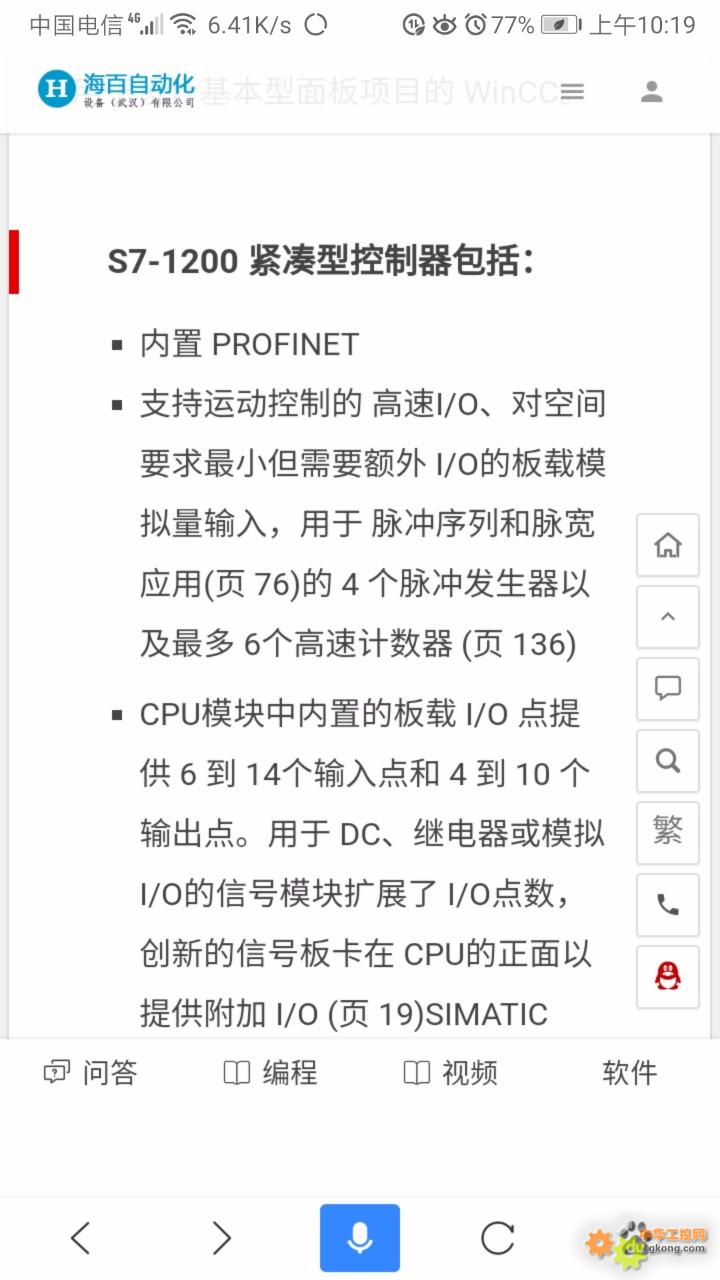Open the QQ contact penguin button
Screen dimensions: 720x1280
pos(668,977)
